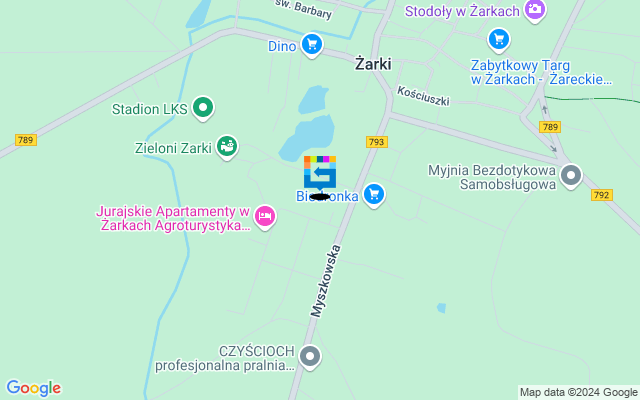Open the Google logo link
Screen dimensions: 640x400
coord(33,388)
